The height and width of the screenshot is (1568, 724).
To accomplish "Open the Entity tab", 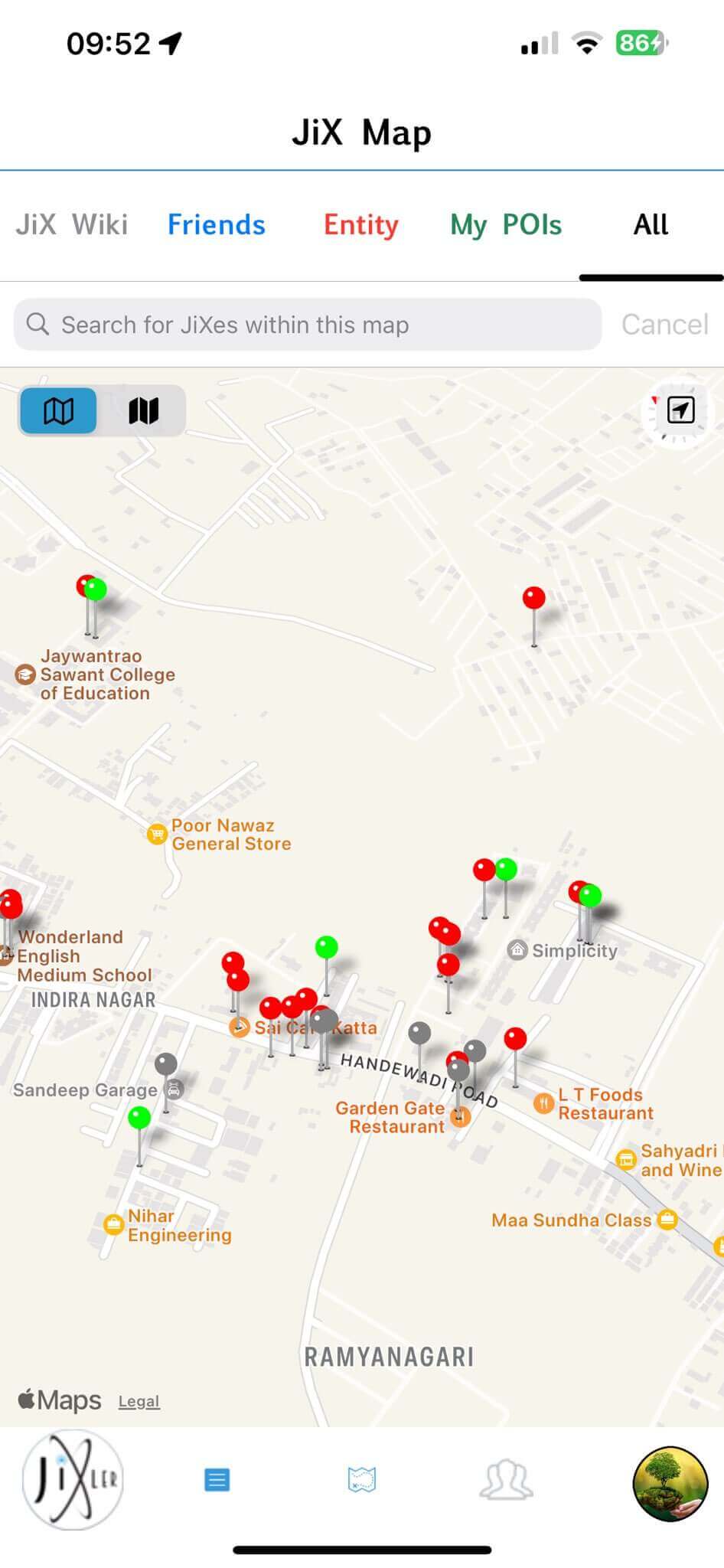I will pyautogui.click(x=360, y=225).
